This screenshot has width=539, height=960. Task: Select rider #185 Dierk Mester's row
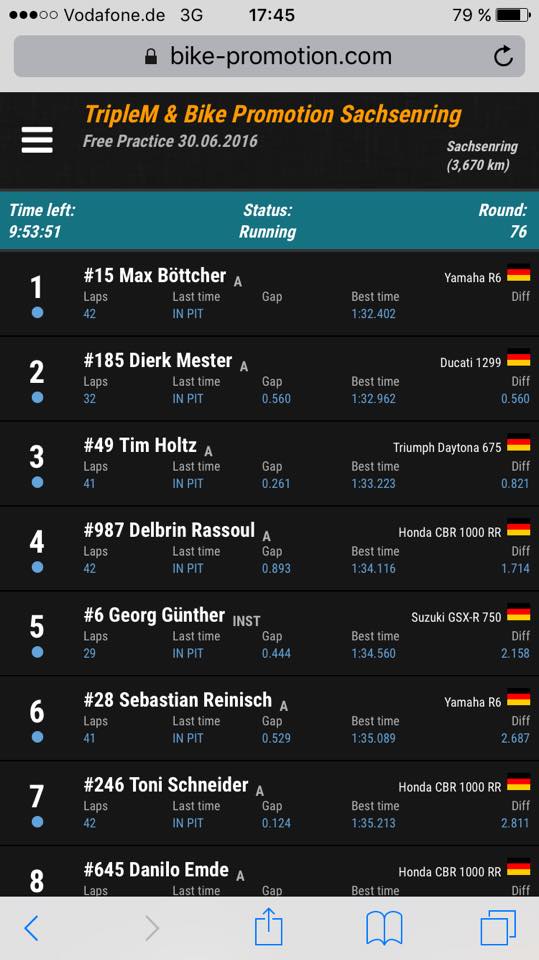pos(270,379)
